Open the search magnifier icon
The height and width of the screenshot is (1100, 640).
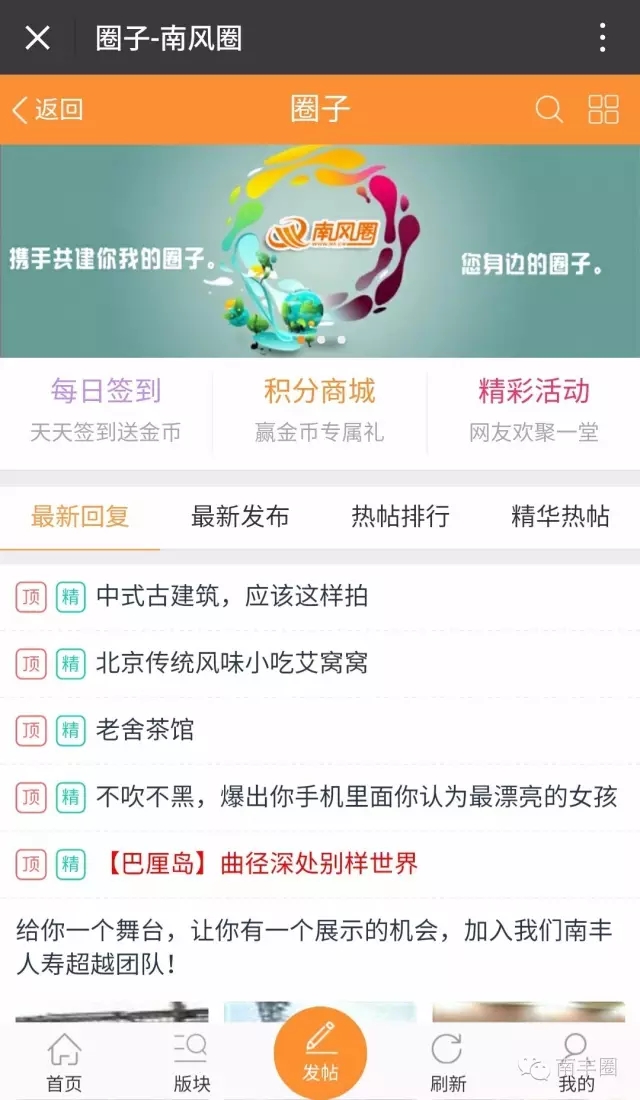[549, 109]
